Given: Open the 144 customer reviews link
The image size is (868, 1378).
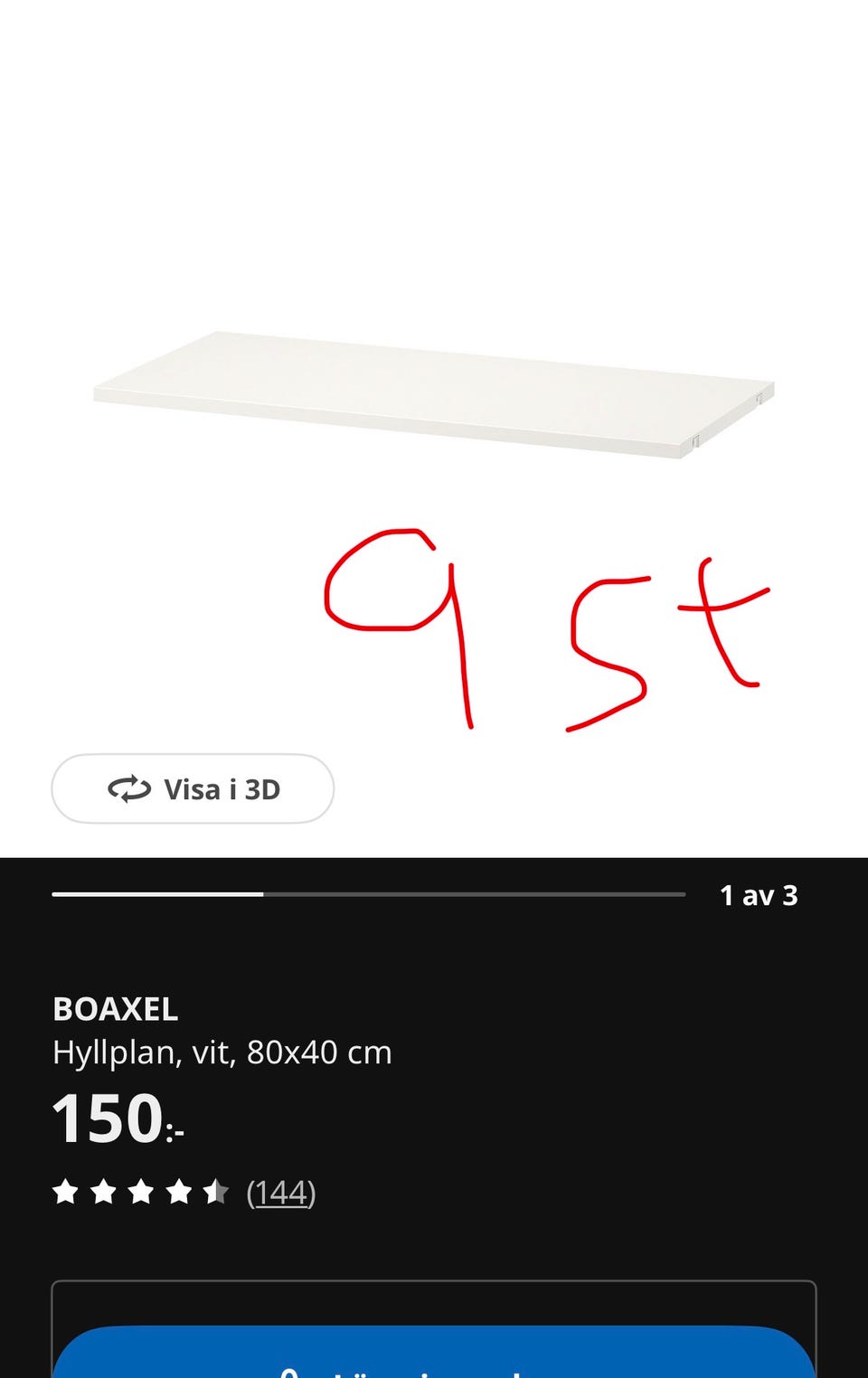Looking at the screenshot, I should [x=280, y=1193].
